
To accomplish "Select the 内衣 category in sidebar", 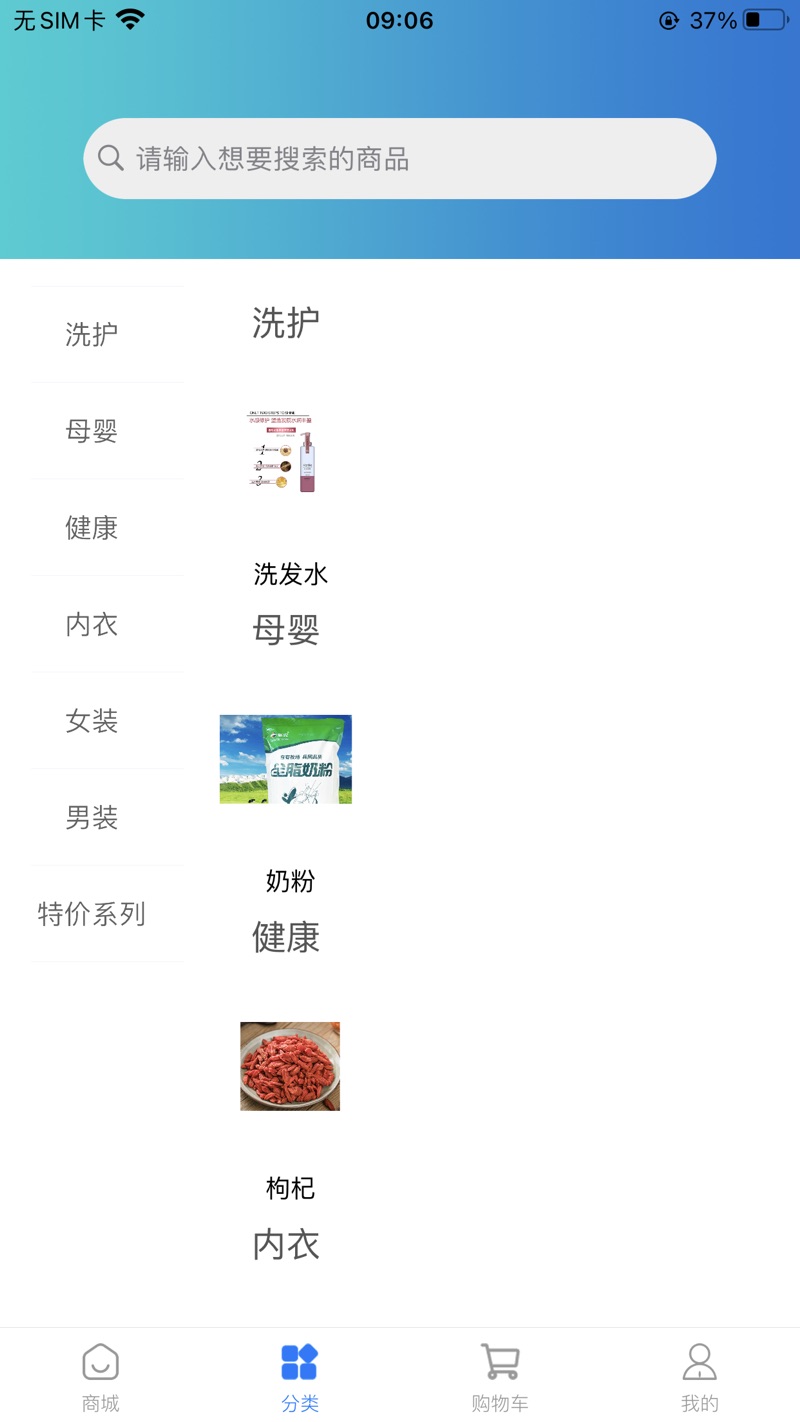I will (x=92, y=624).
